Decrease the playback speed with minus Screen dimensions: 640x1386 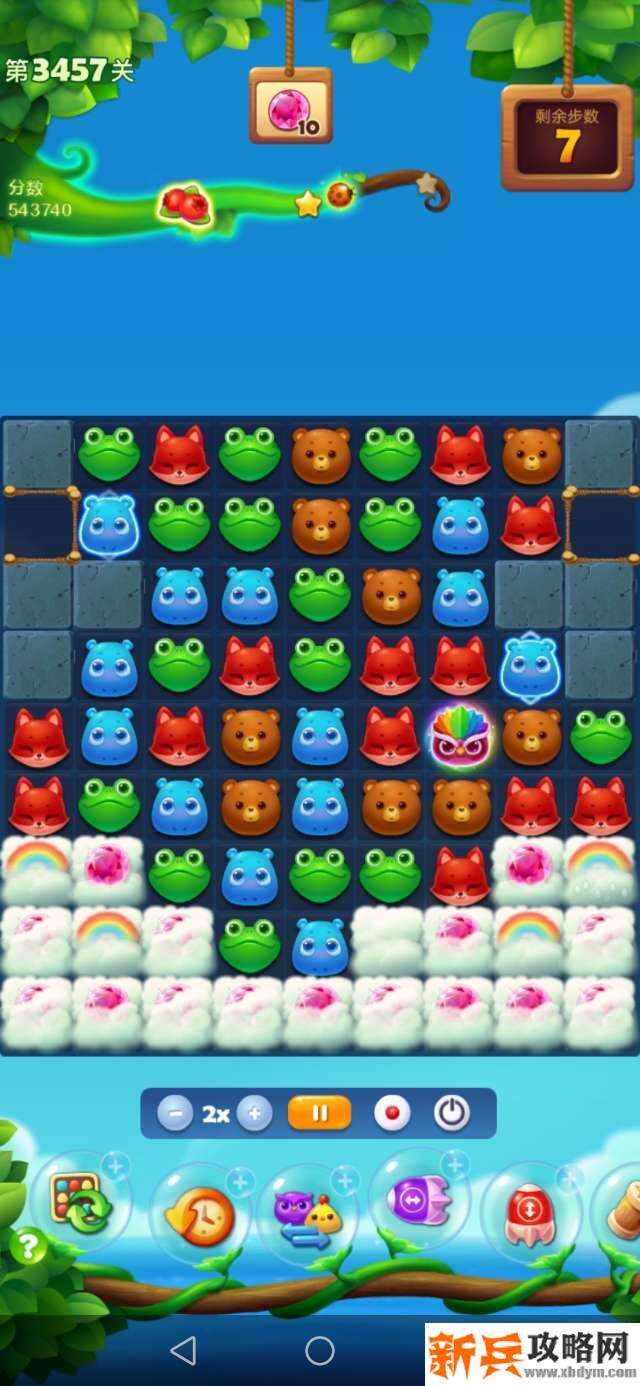[x=174, y=1113]
